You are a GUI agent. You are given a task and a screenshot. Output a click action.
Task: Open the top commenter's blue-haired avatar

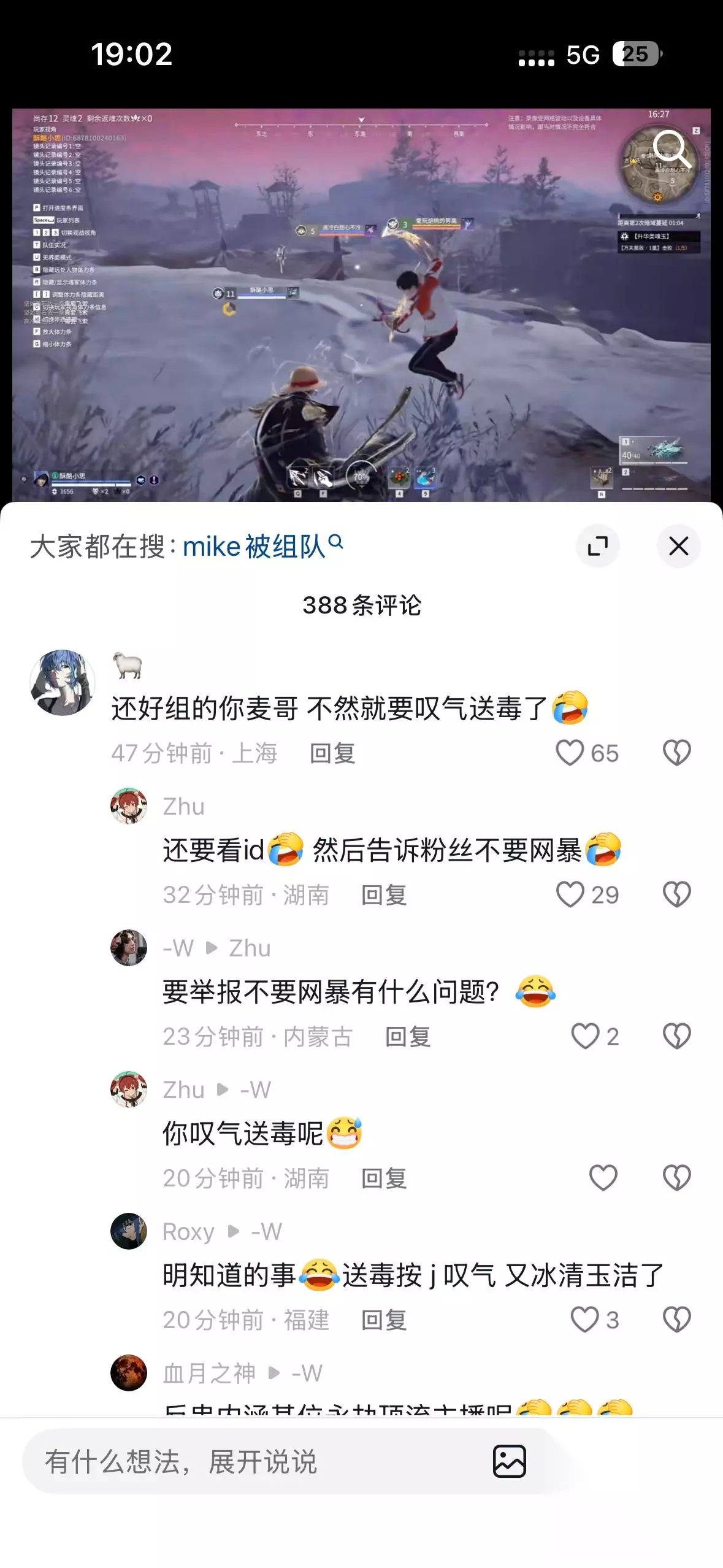click(63, 683)
